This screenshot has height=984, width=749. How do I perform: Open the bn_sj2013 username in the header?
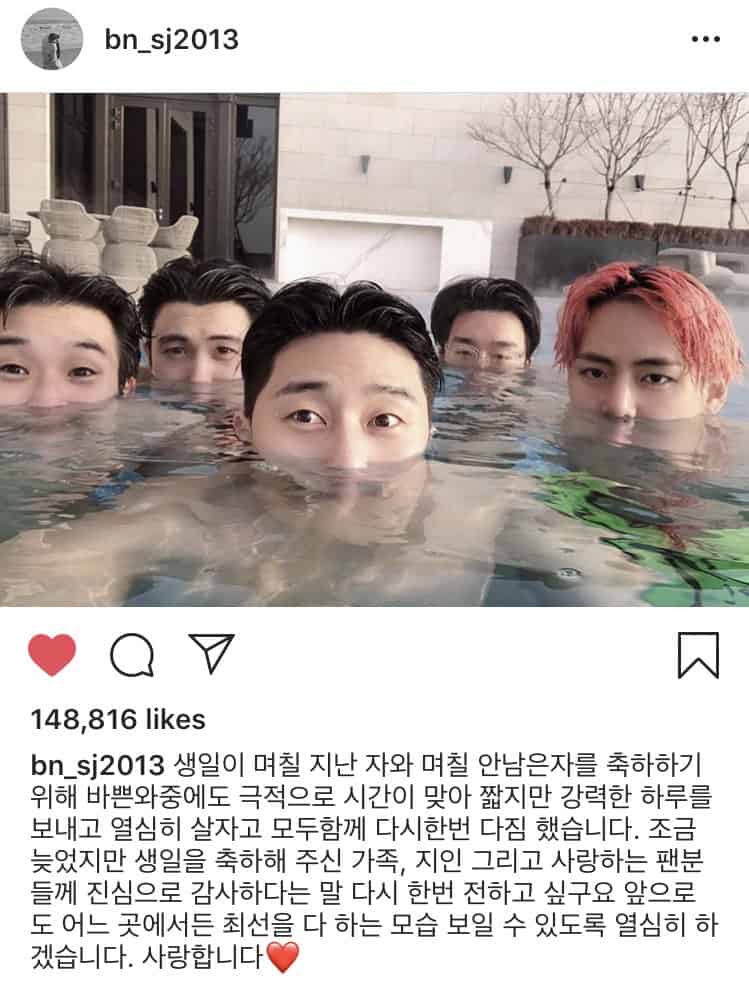pyautogui.click(x=172, y=40)
